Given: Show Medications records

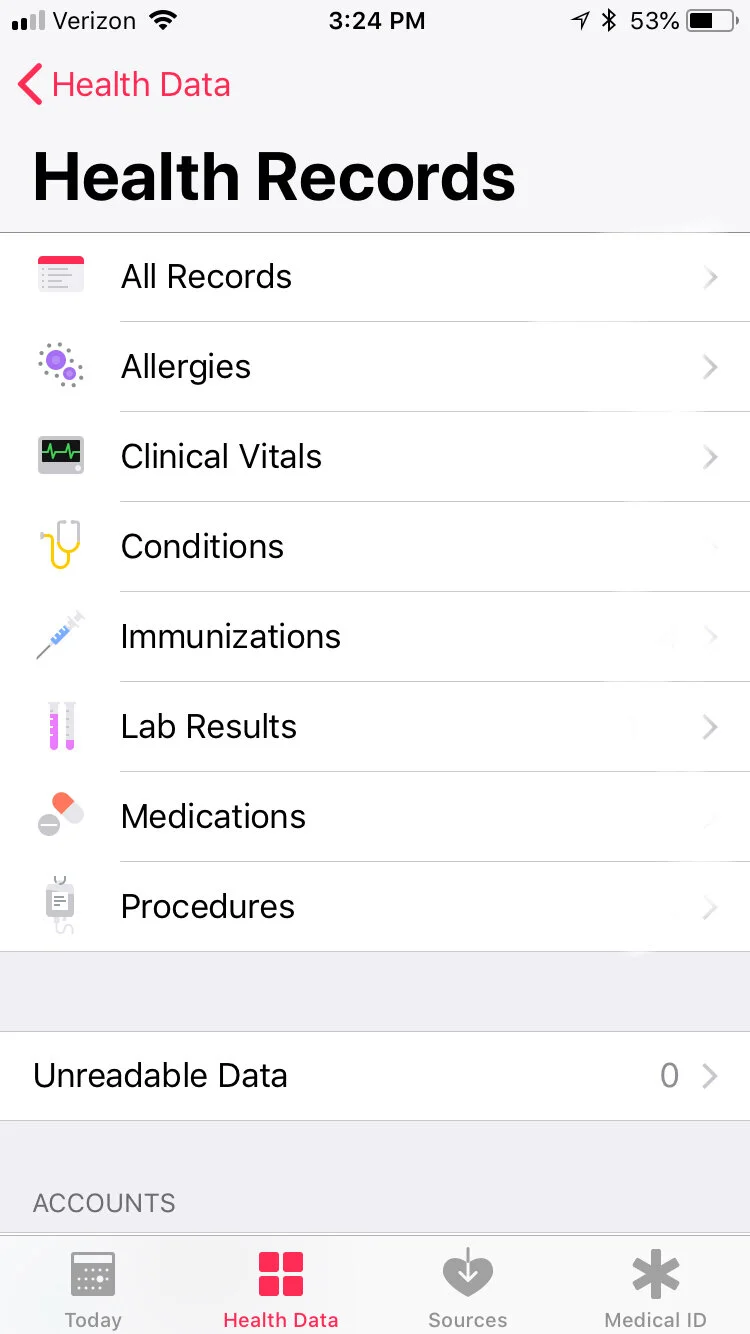Looking at the screenshot, I should click(x=375, y=817).
